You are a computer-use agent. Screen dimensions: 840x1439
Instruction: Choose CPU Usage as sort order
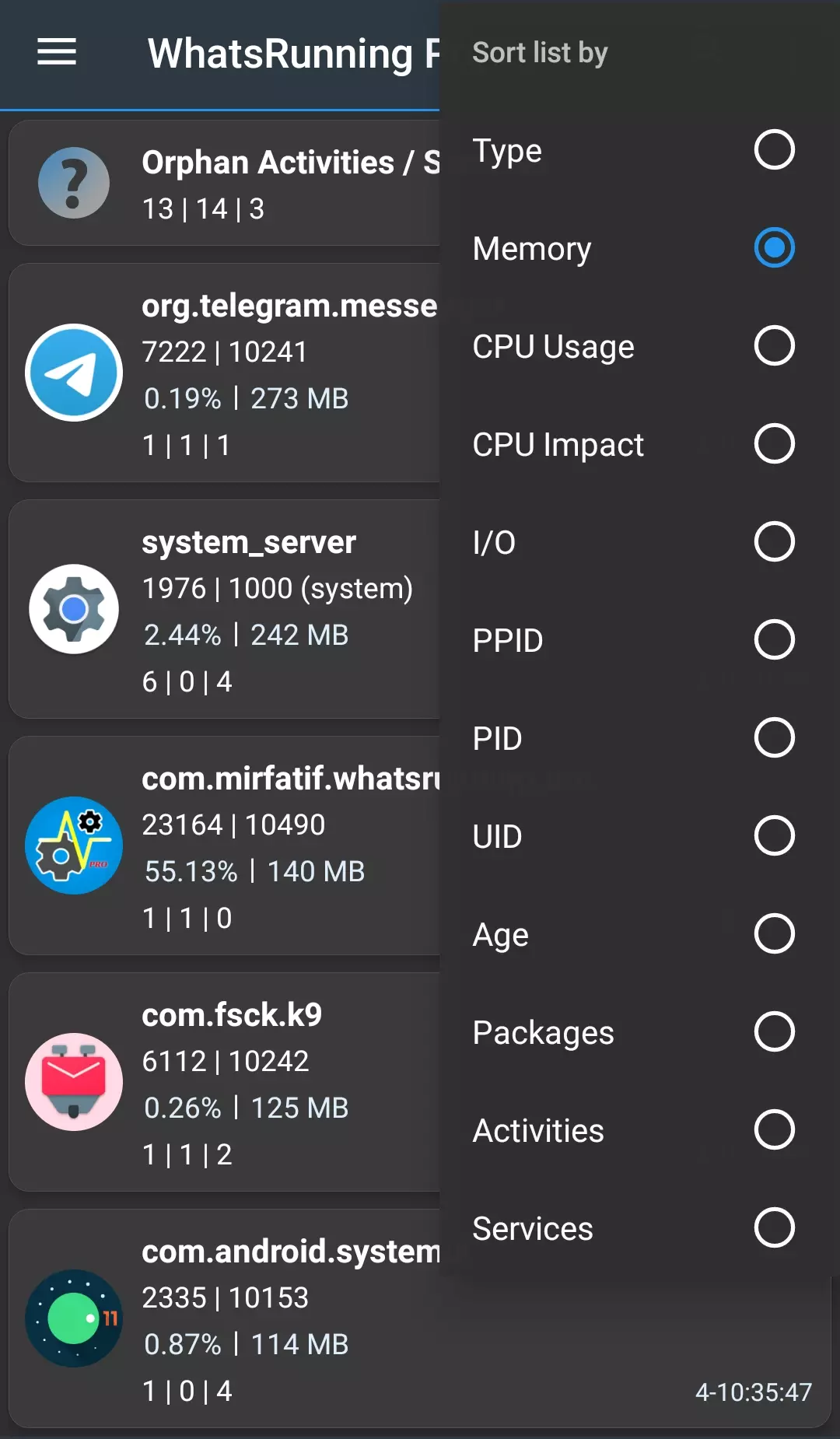tap(774, 347)
